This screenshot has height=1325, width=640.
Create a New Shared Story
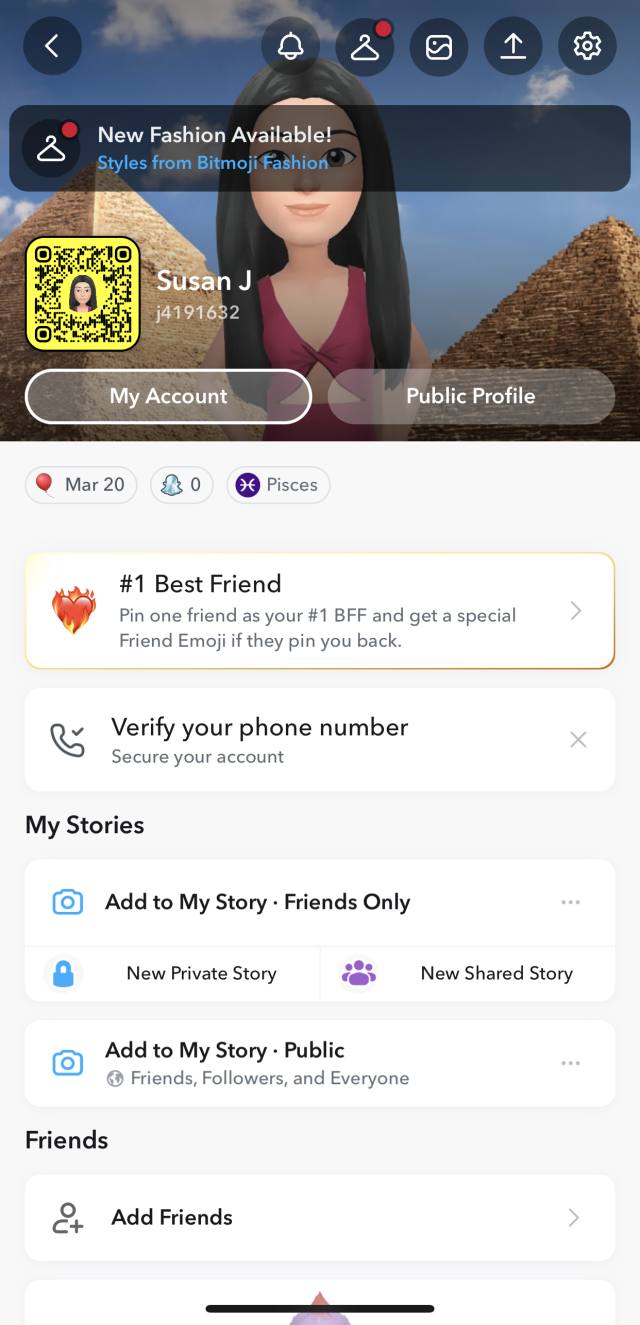pos(468,973)
